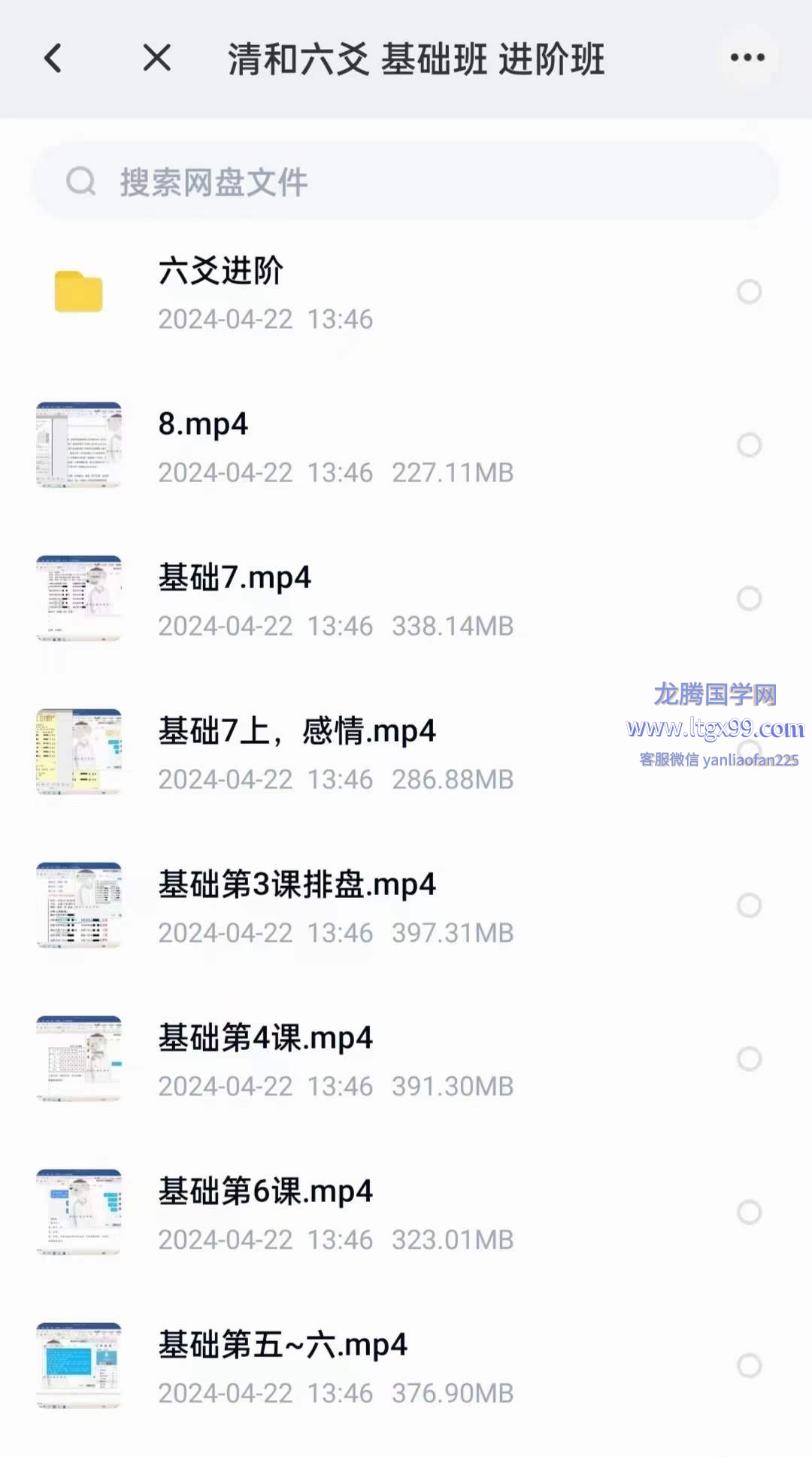Open 基础7.mp4 video
The width and height of the screenshot is (812, 1457).
(235, 578)
